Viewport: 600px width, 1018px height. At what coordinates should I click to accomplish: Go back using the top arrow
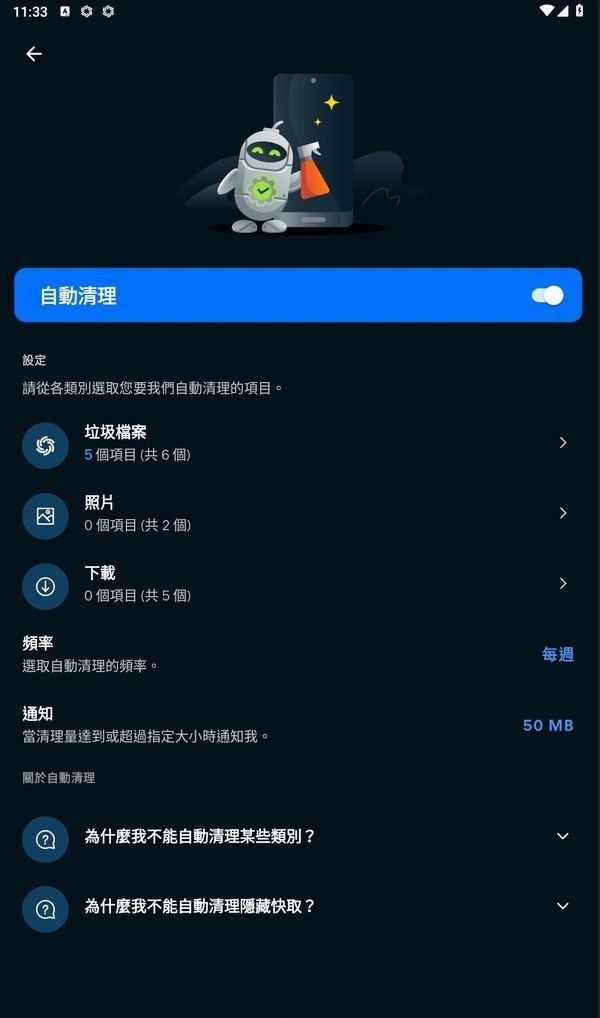tap(34, 54)
